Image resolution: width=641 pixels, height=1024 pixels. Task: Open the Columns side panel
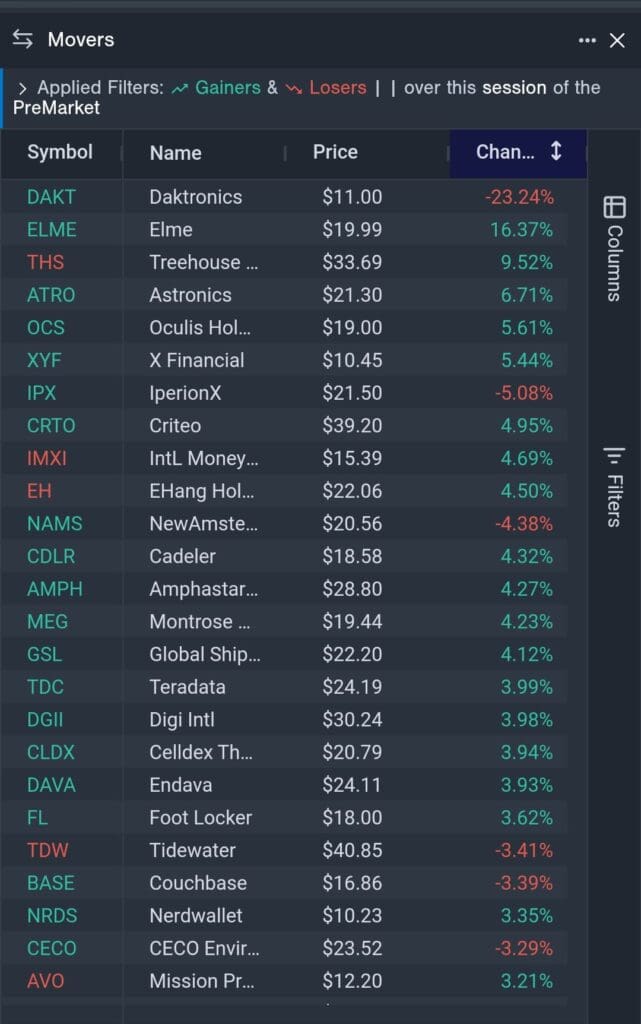coord(614,248)
